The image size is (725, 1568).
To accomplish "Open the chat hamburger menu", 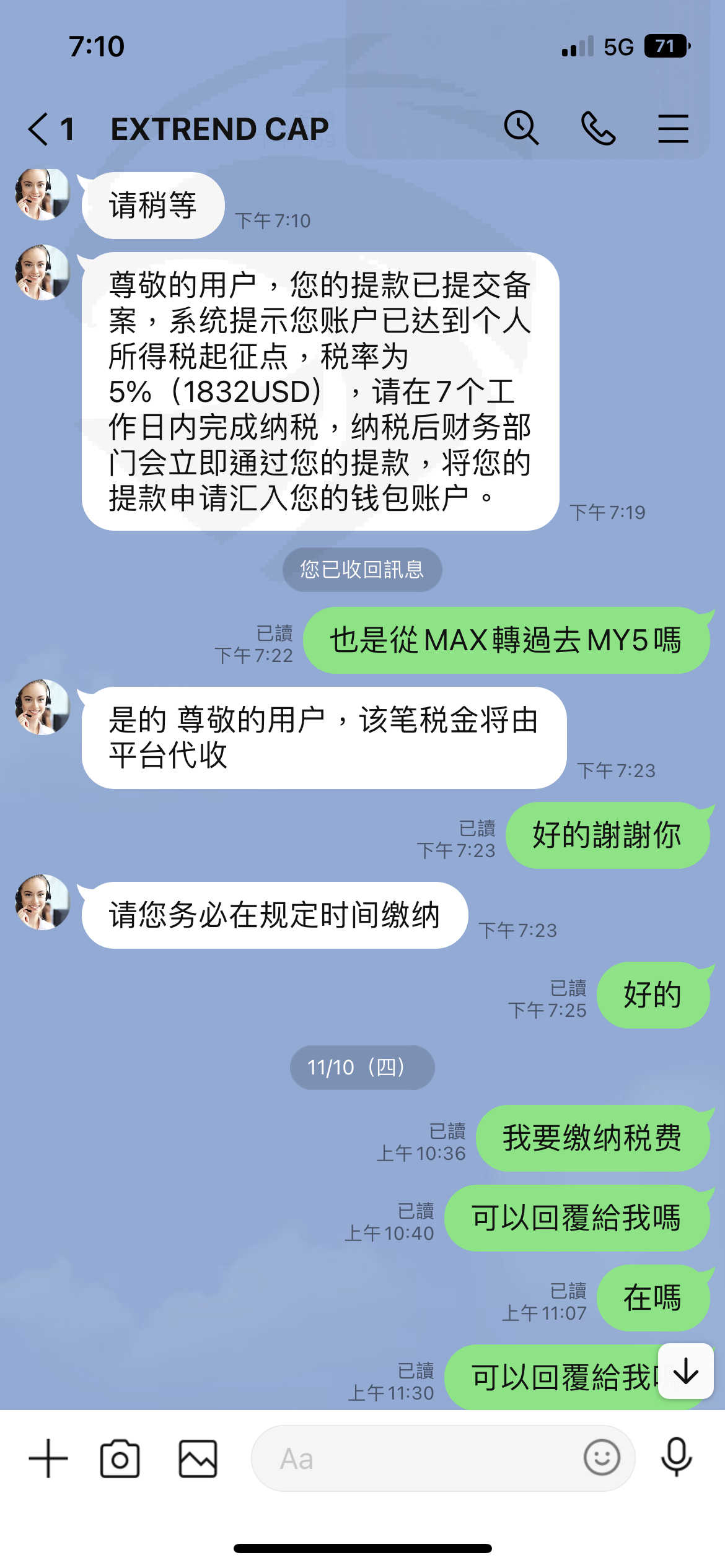I will [x=673, y=128].
